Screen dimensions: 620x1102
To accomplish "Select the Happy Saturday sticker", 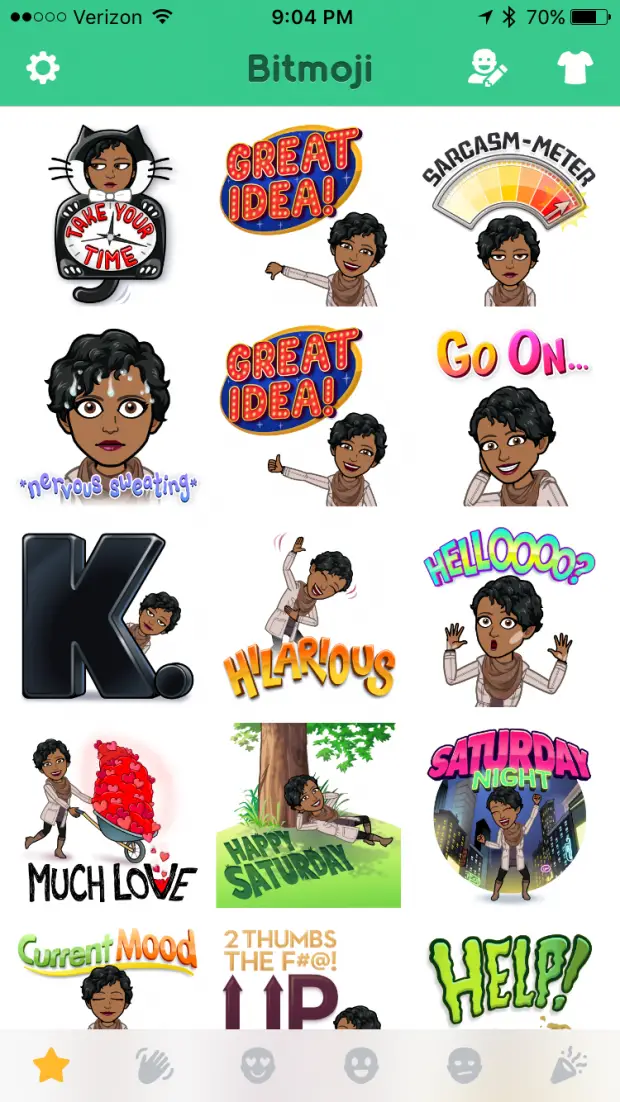I will click(308, 815).
